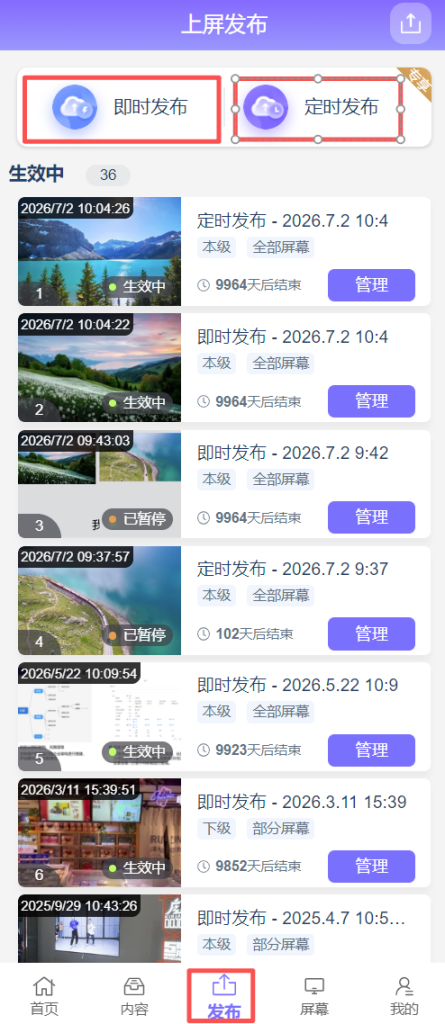The height and width of the screenshot is (1024, 445).
Task: Open the 即时发布 - 2025.4.7 card
Action: 224,928
